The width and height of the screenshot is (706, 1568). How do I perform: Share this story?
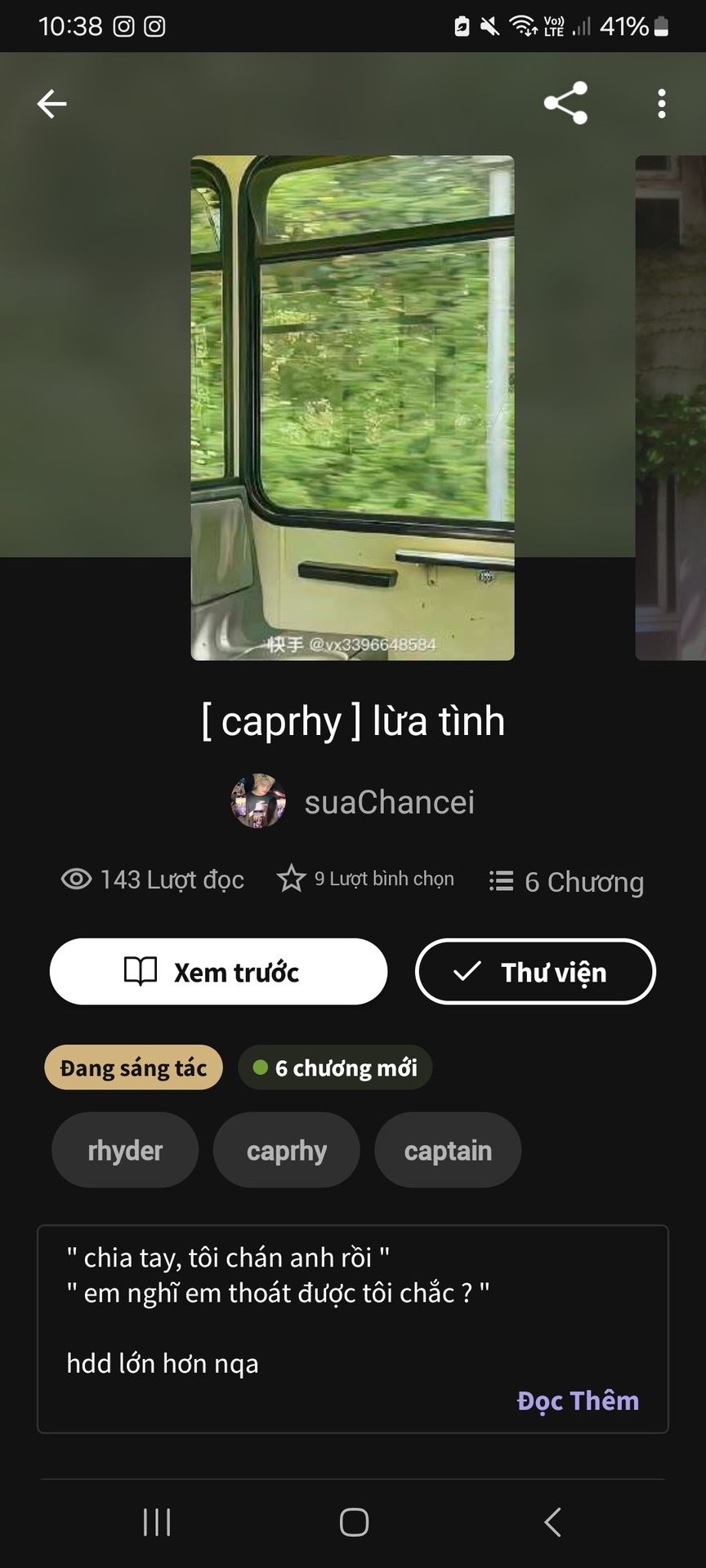pyautogui.click(x=565, y=103)
